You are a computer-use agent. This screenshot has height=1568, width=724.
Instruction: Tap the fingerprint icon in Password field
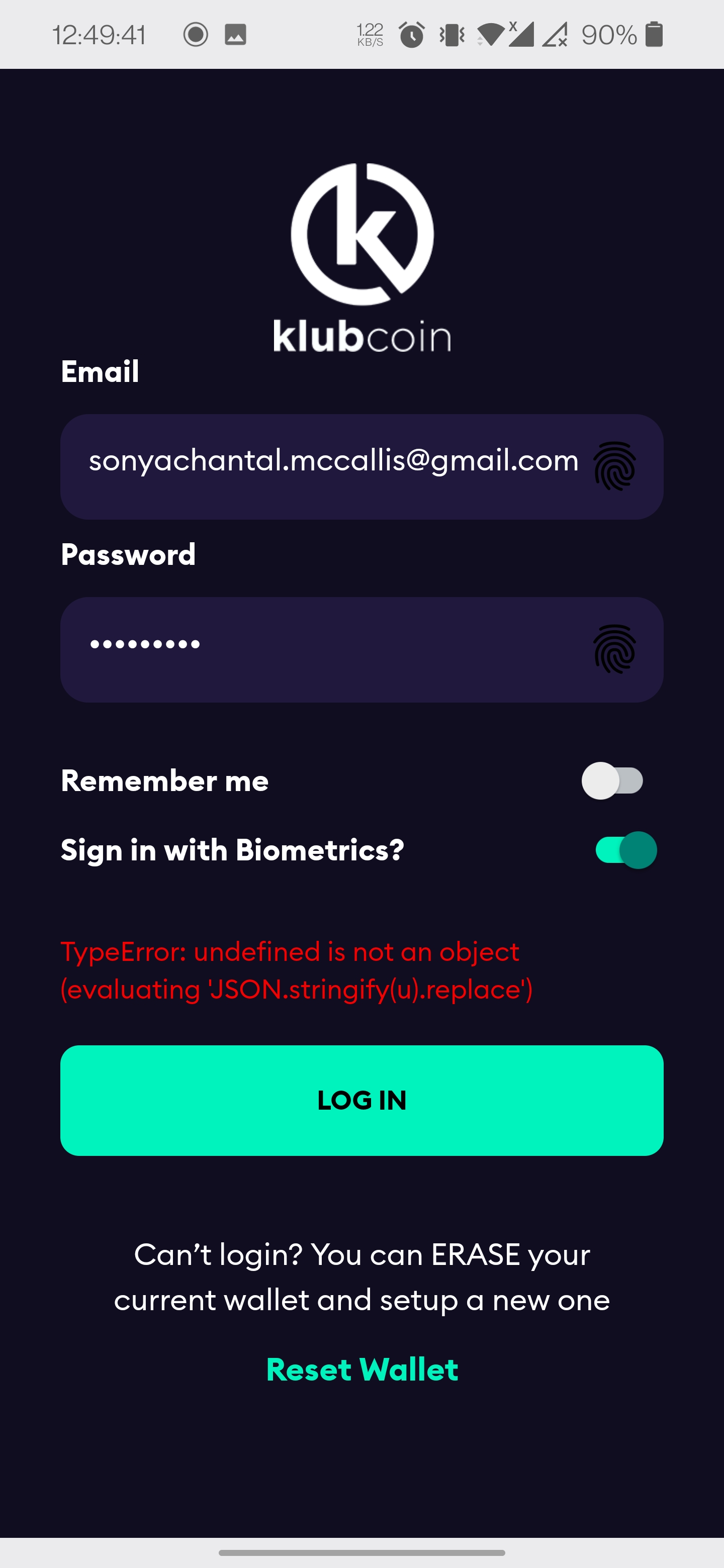pyautogui.click(x=614, y=649)
